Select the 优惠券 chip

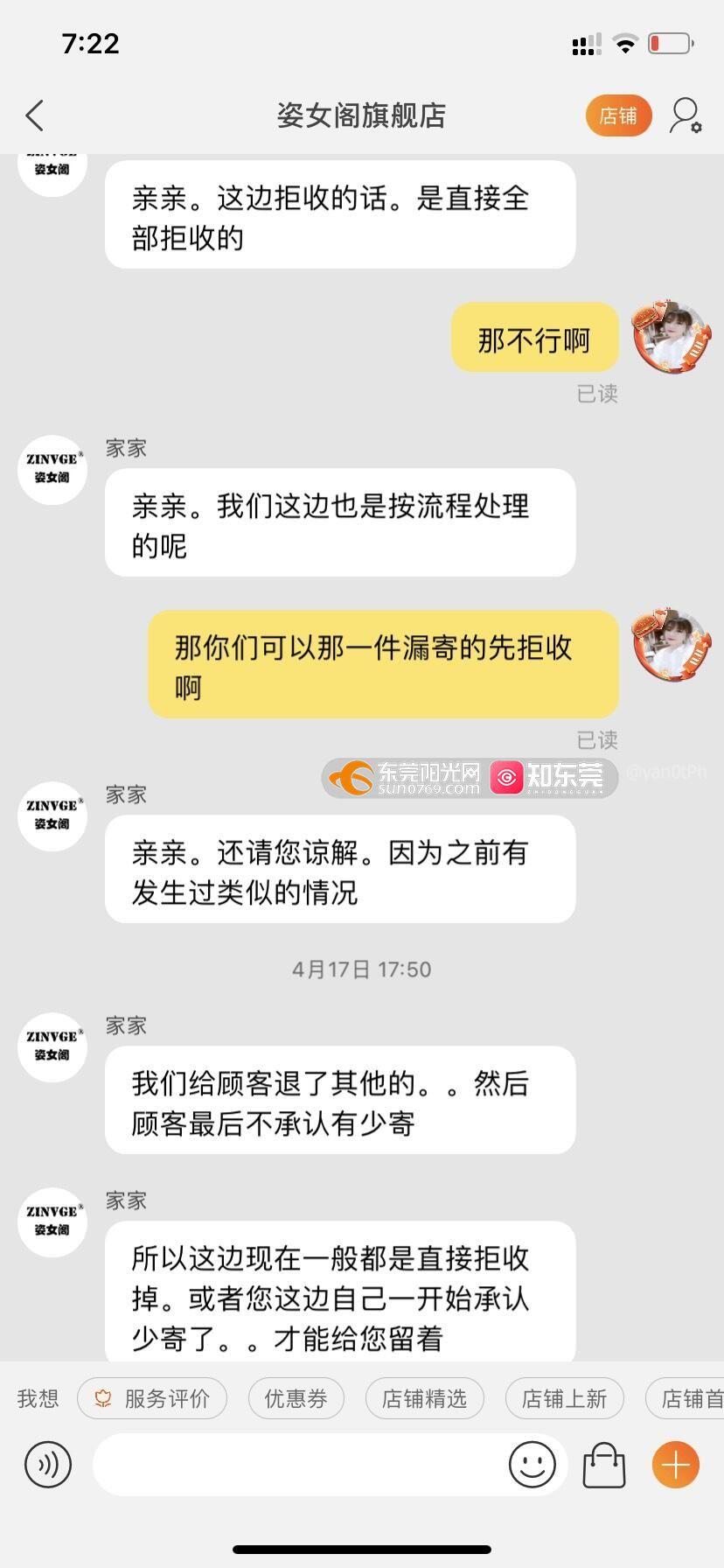296,1398
